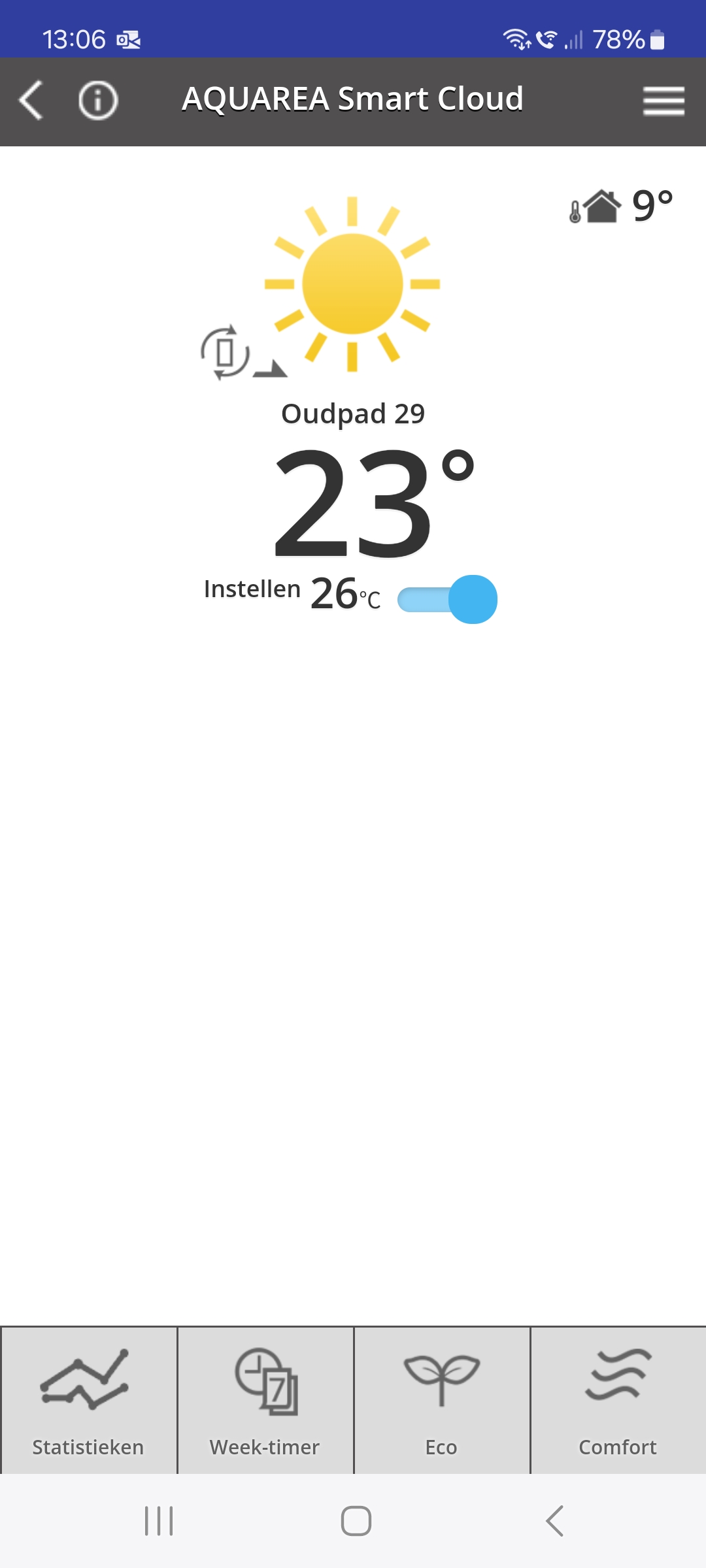
Task: Tap the operation mode icon by the sun
Action: [x=243, y=353]
